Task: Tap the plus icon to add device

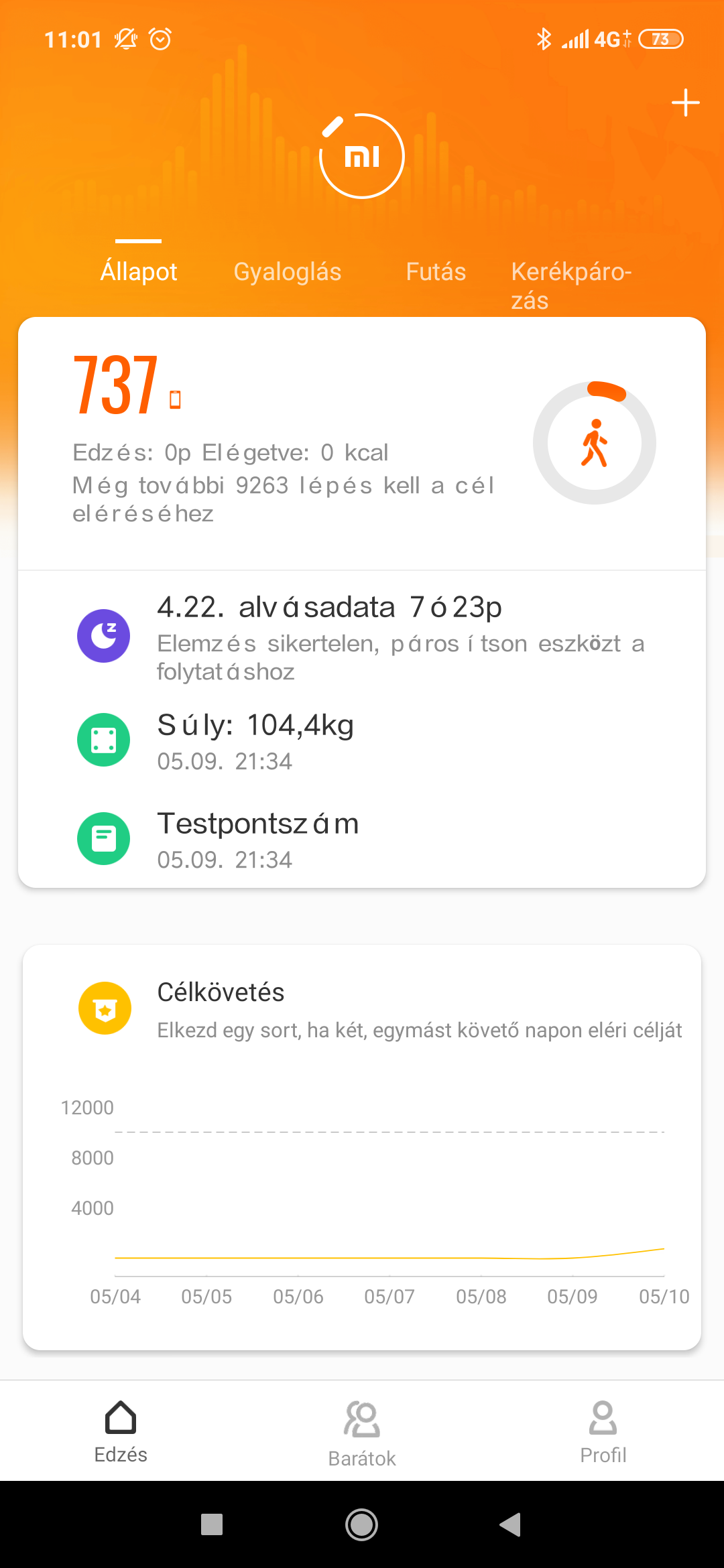Action: click(685, 103)
